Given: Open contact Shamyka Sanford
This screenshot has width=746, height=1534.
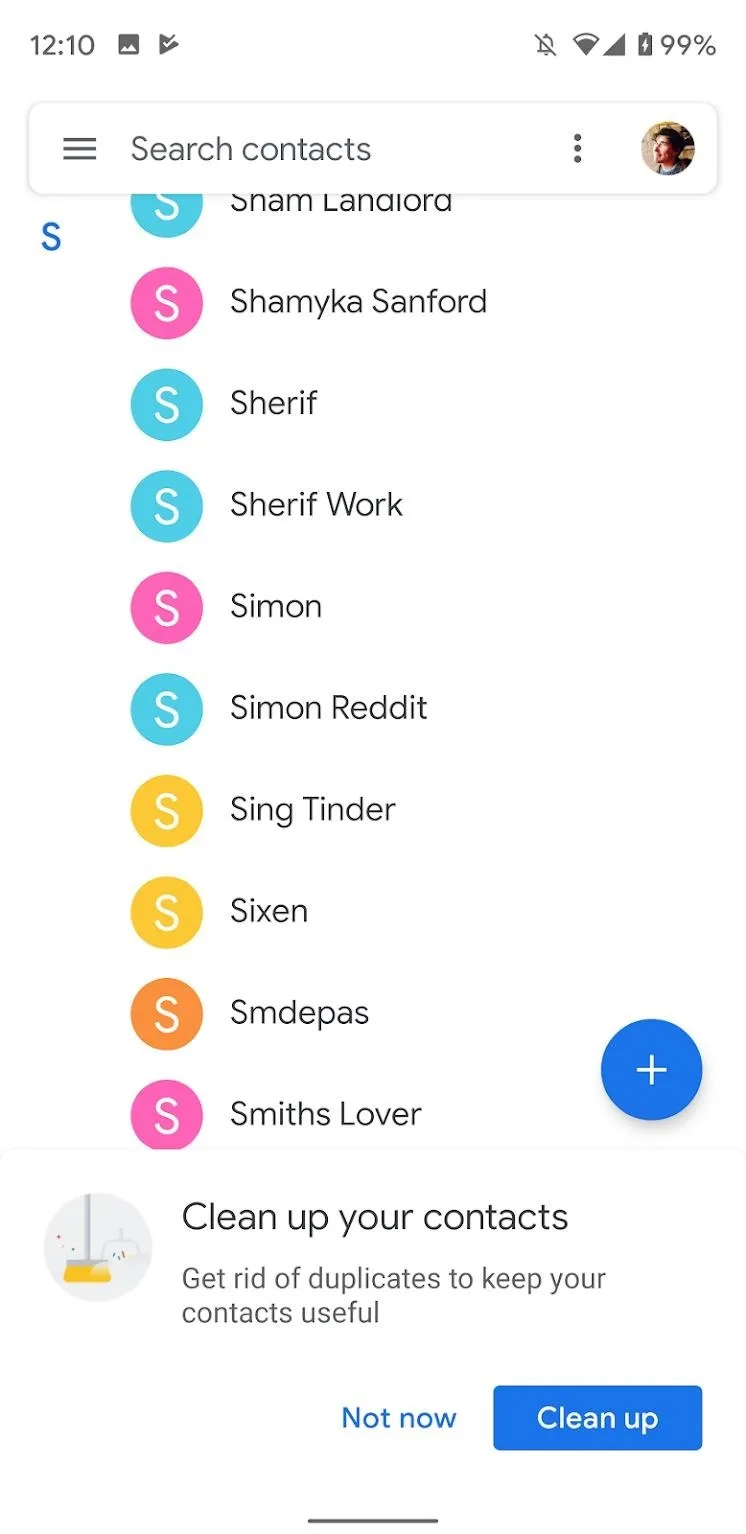Looking at the screenshot, I should click(358, 302).
